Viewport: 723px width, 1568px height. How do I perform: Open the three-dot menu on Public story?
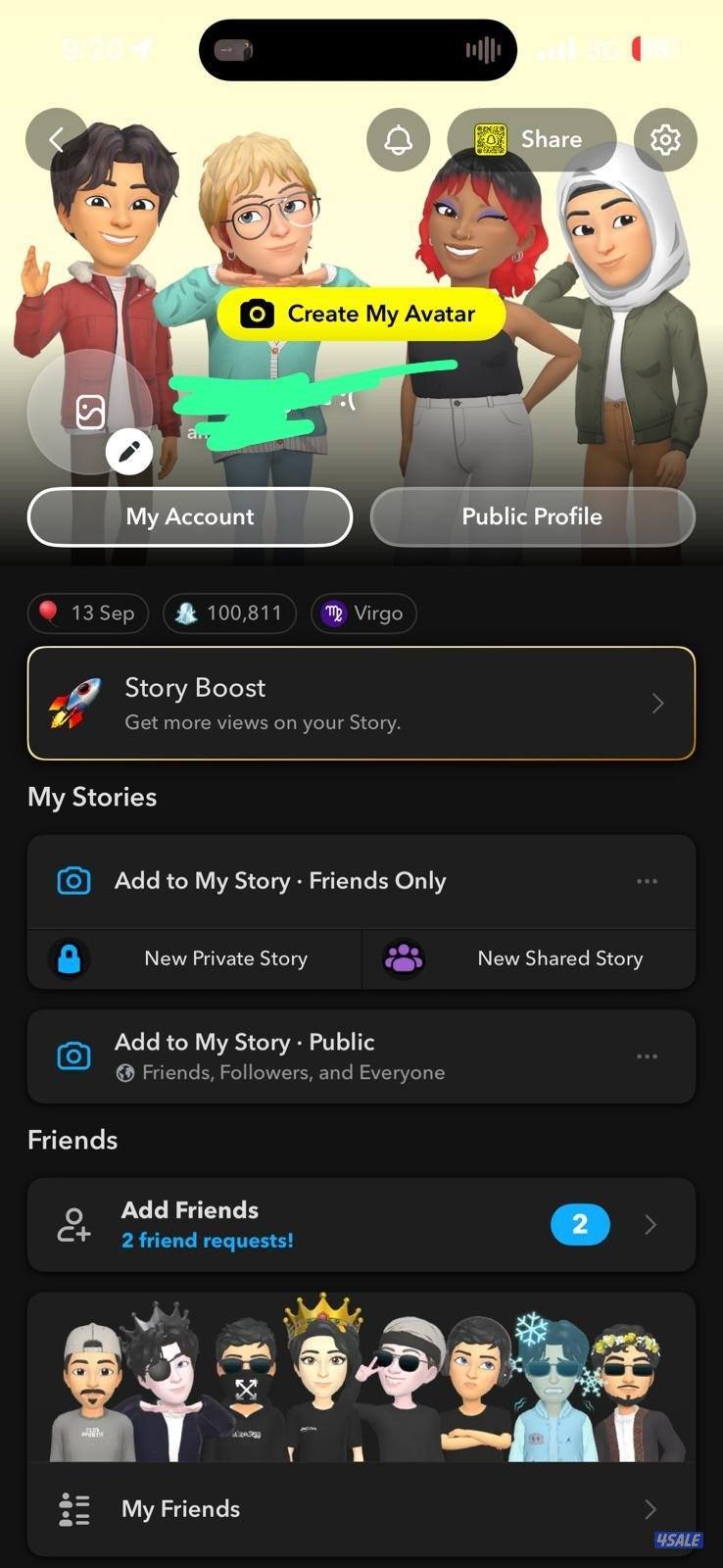647,1056
